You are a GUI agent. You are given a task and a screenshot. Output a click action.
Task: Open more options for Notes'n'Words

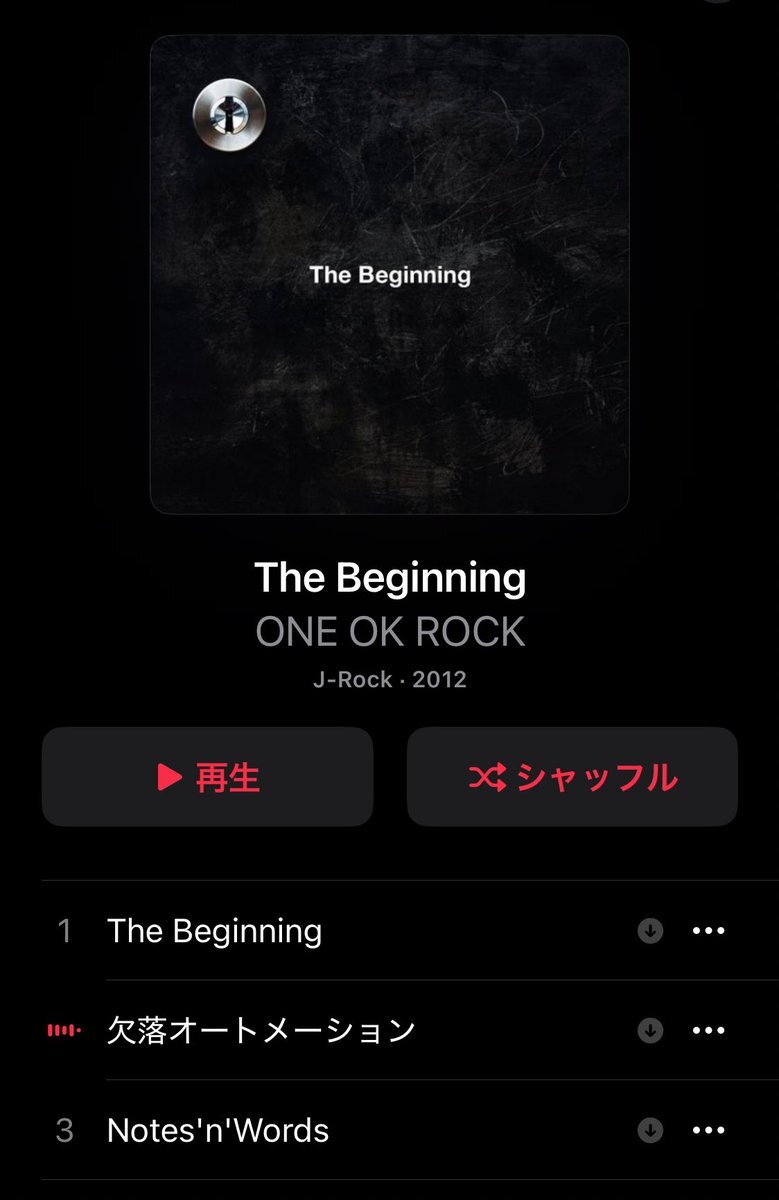[x=708, y=1130]
